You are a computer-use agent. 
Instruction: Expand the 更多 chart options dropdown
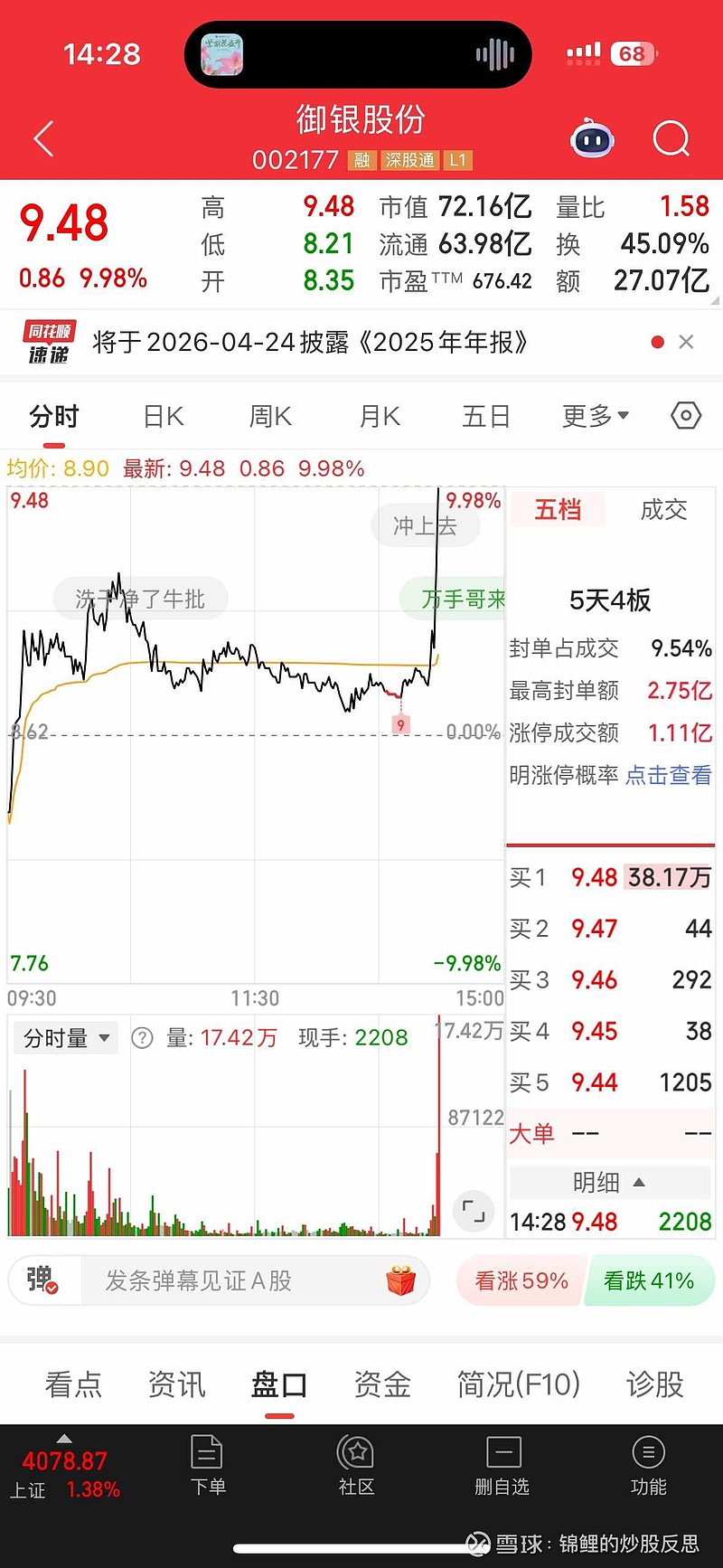tap(595, 416)
